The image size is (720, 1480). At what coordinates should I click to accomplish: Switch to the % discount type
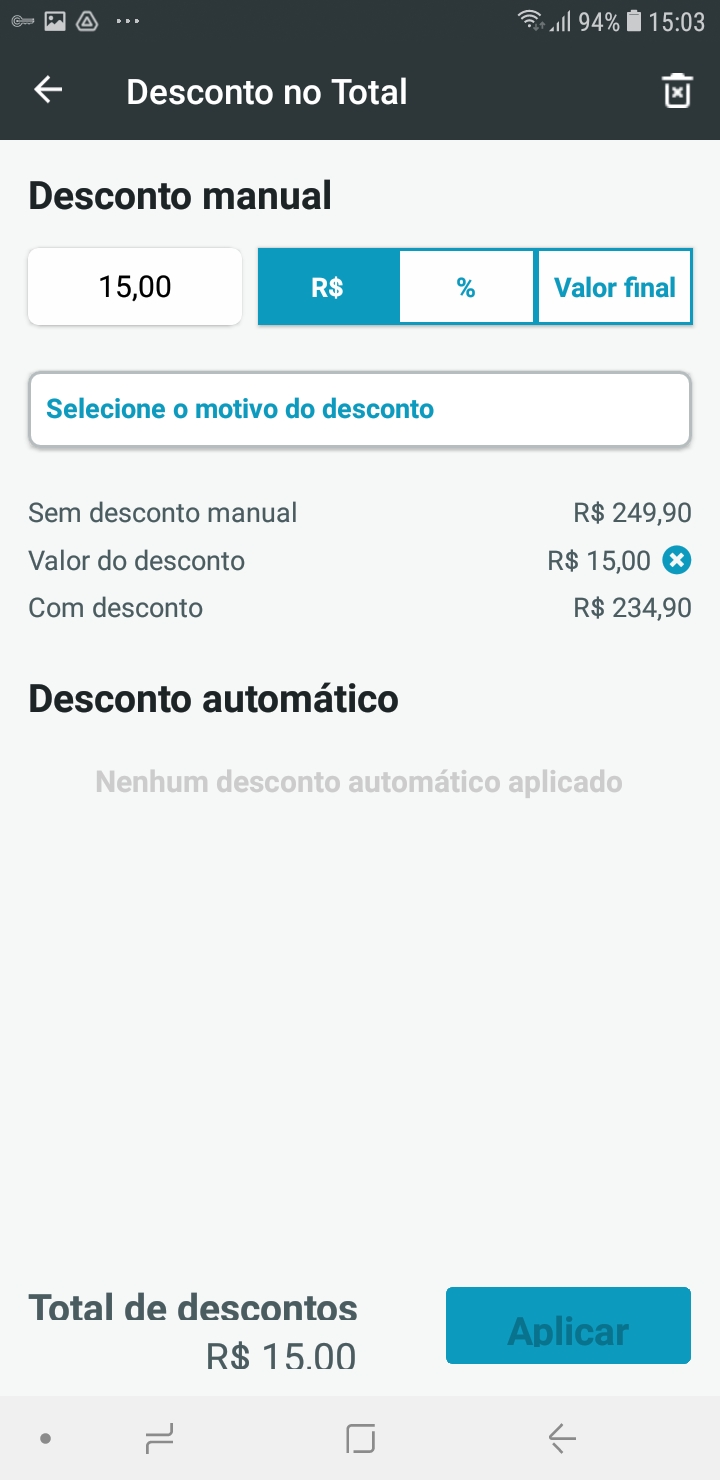click(x=466, y=288)
